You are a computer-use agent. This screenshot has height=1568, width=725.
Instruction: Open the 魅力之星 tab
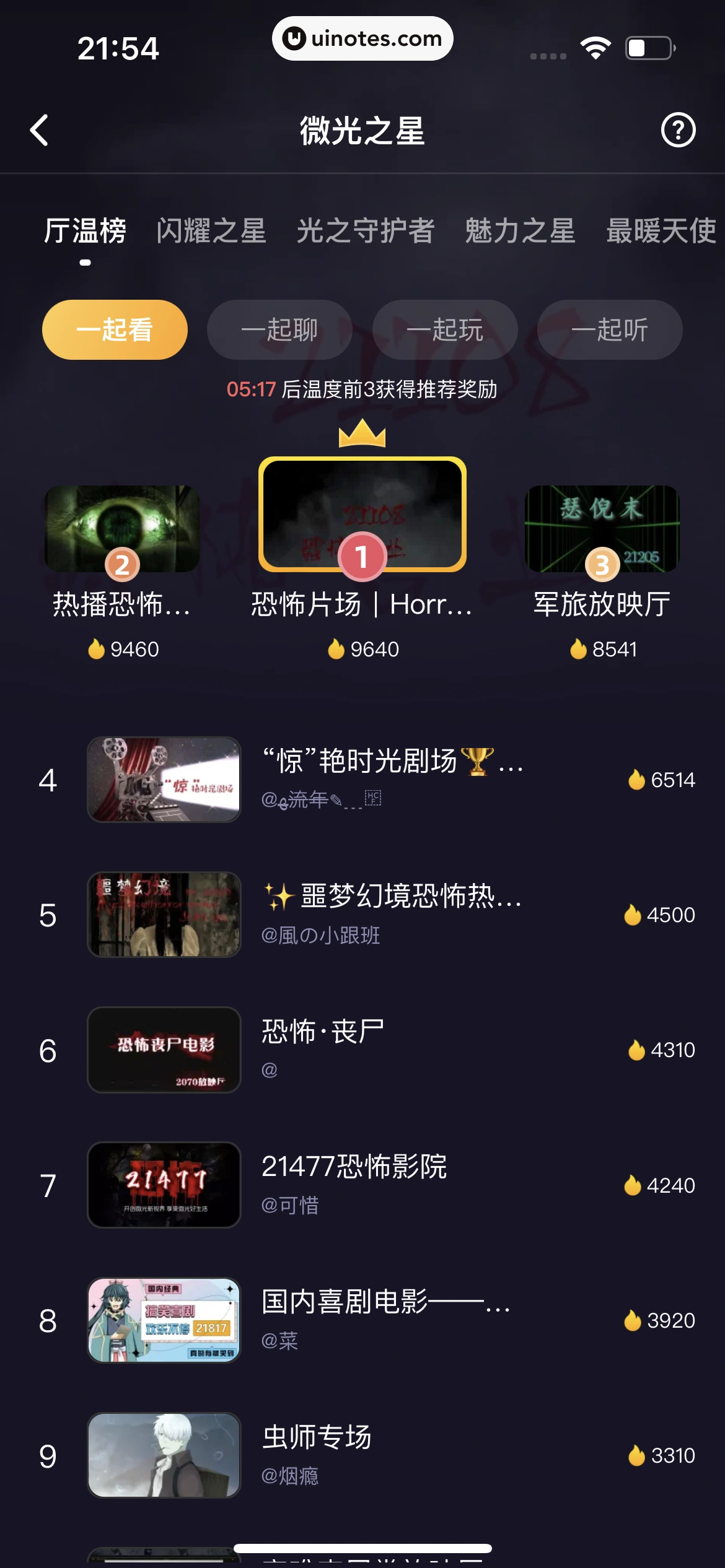point(521,231)
